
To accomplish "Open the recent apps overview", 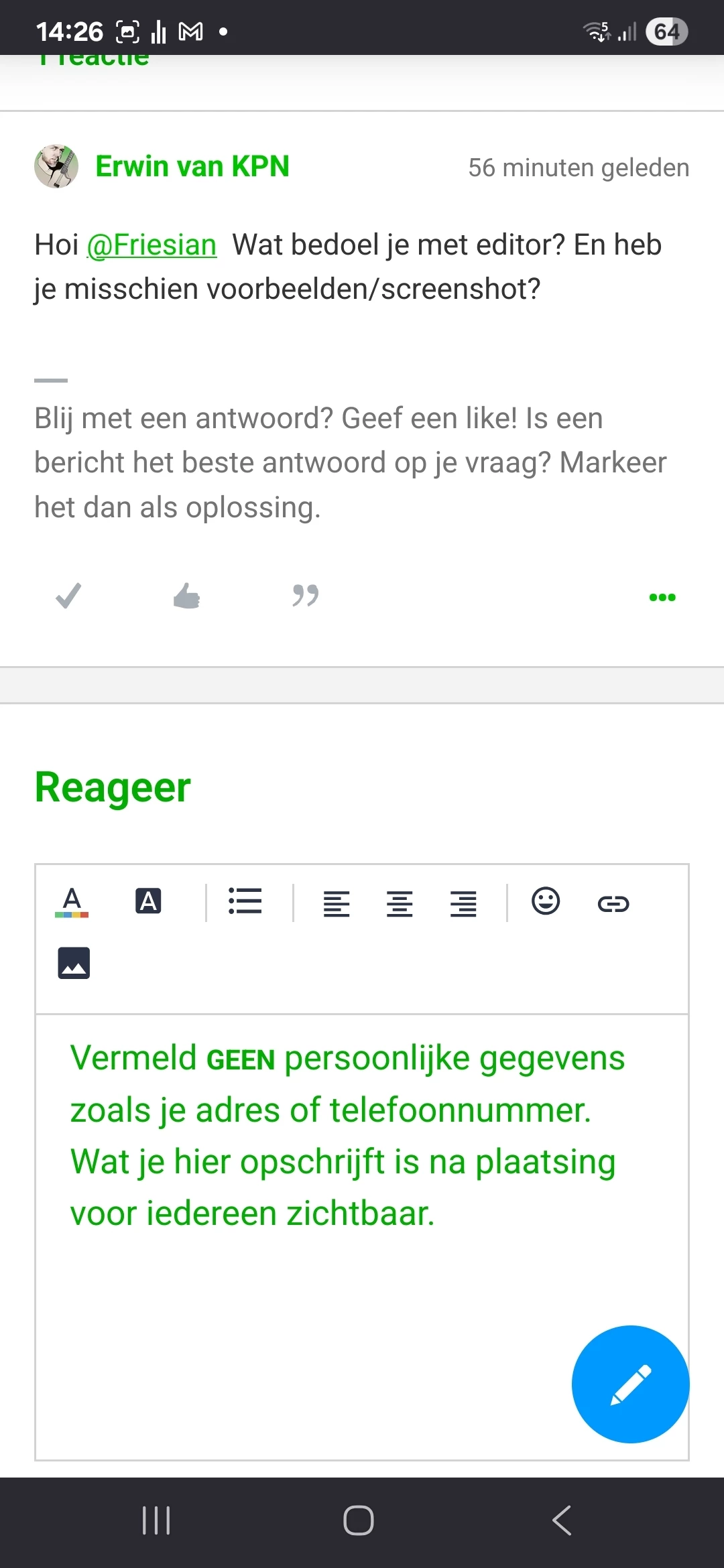I will [x=156, y=1520].
